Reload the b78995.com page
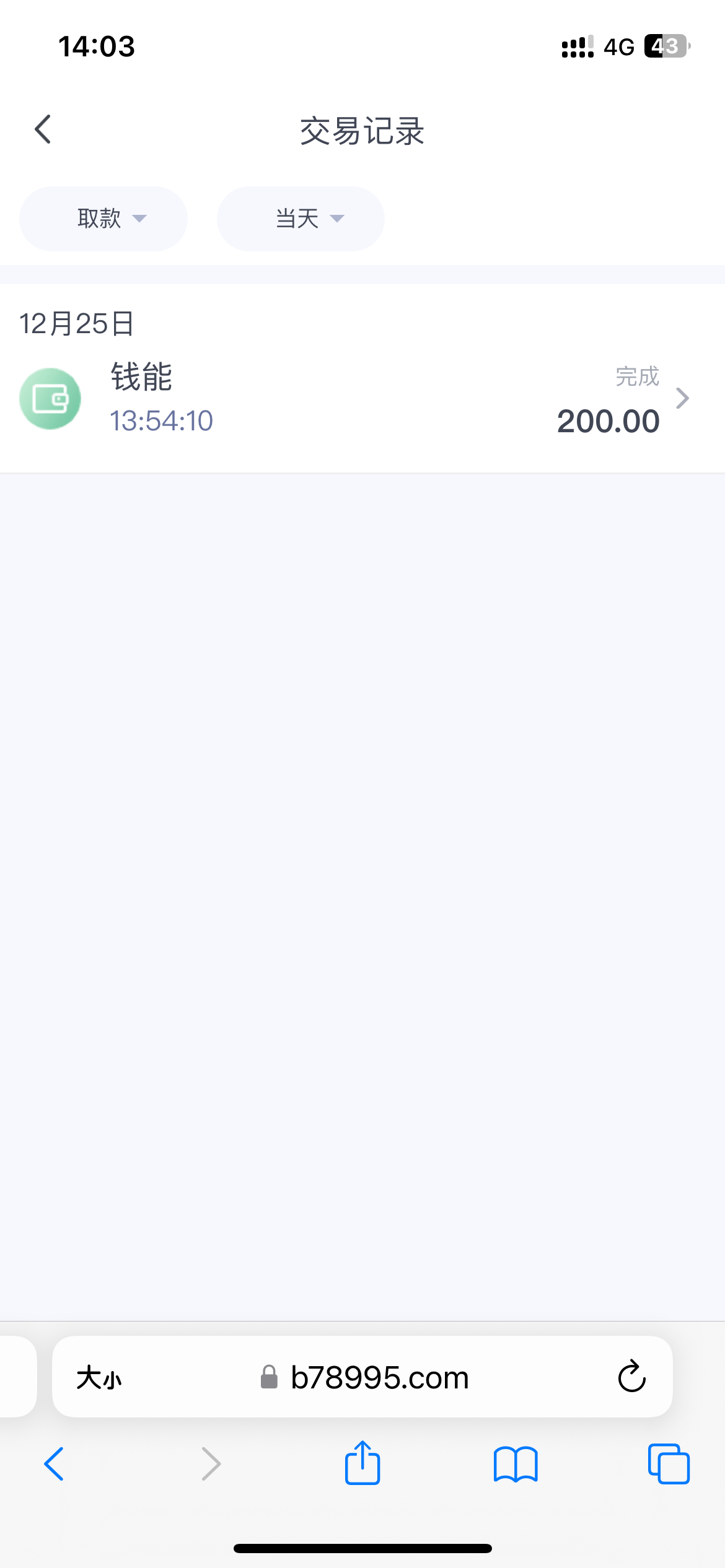This screenshot has height=1568, width=725. 631,1377
